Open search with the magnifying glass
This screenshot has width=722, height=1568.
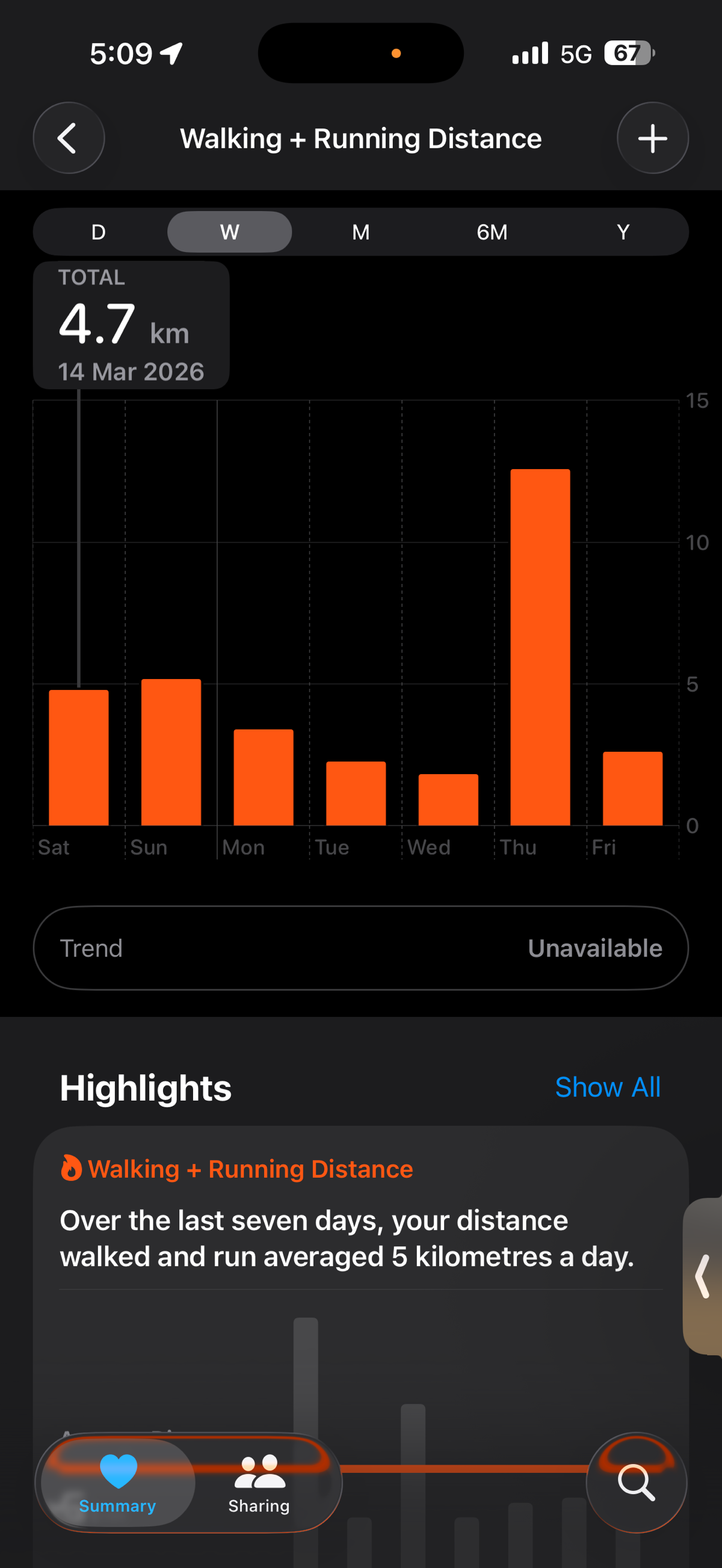(636, 1483)
